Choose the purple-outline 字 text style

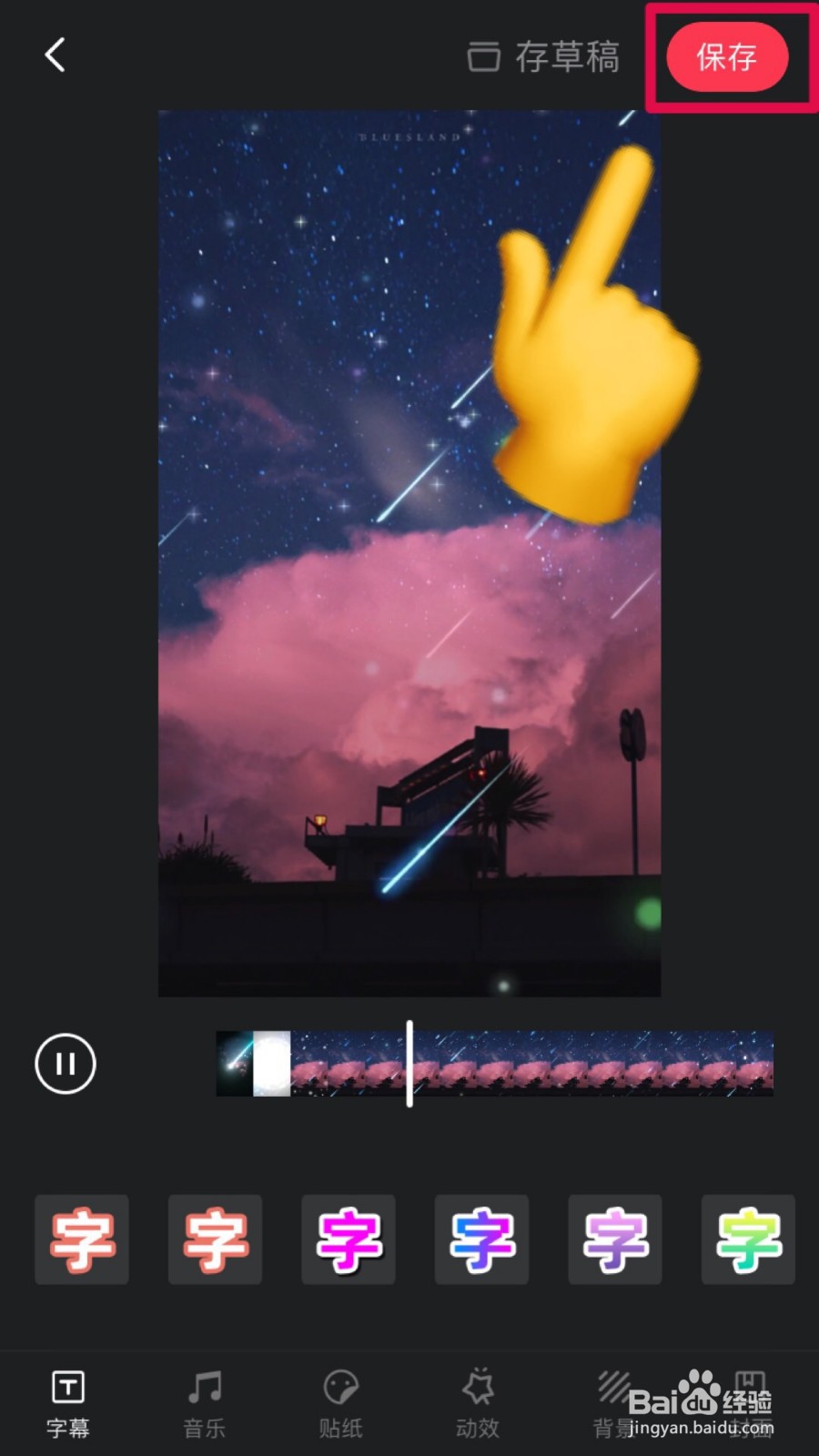[614, 1239]
